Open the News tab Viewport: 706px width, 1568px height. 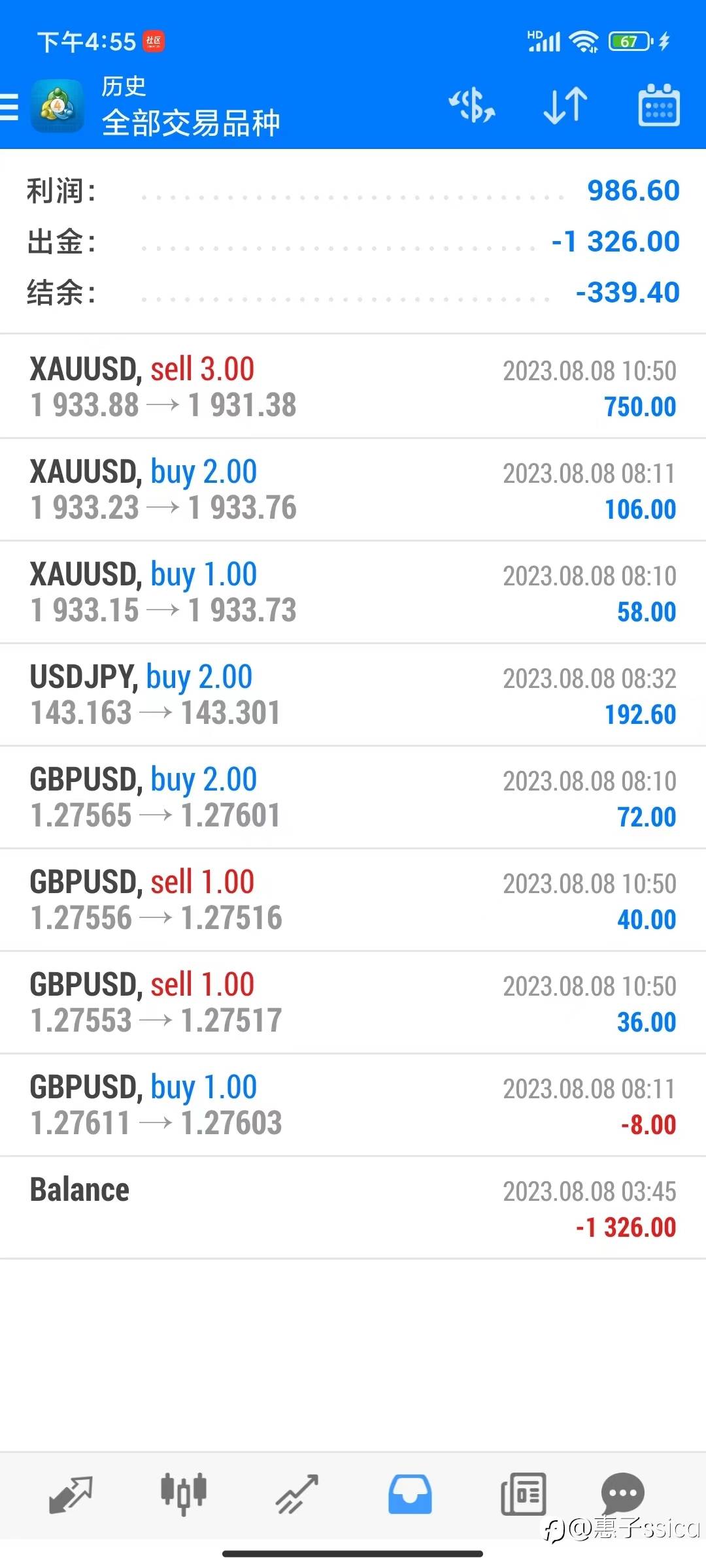point(523,1494)
